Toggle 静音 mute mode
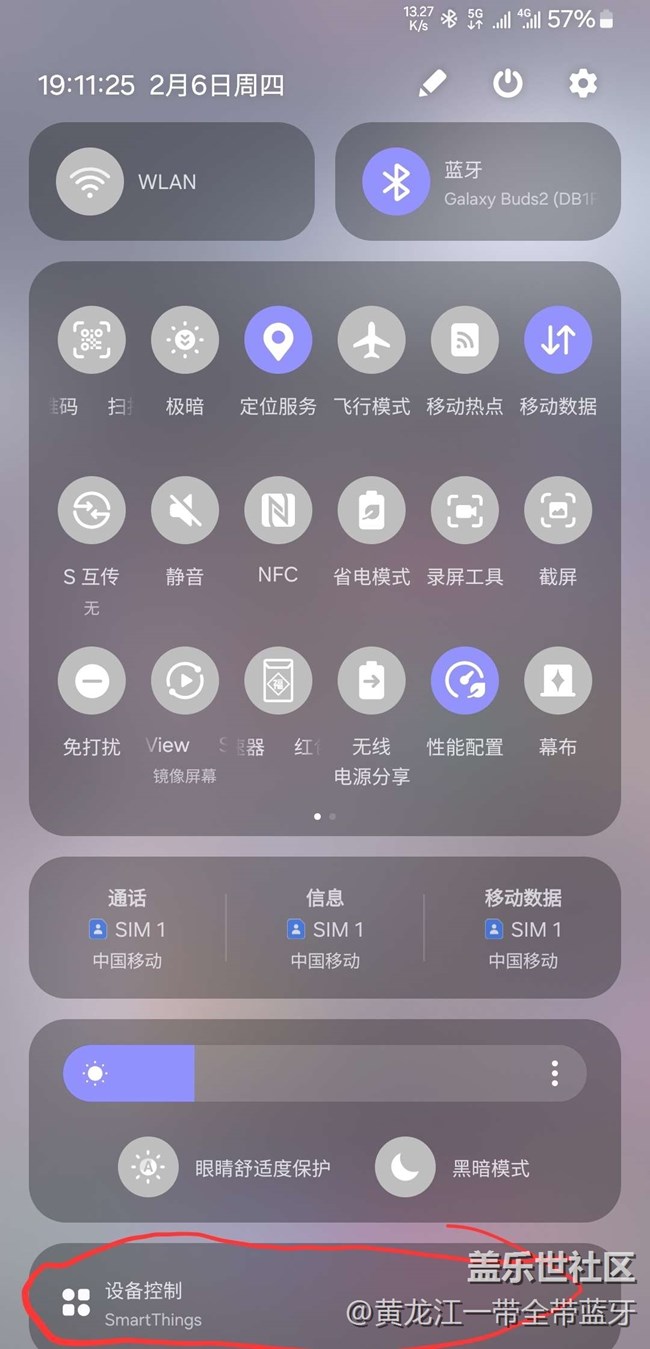This screenshot has width=650, height=1349. (185, 511)
